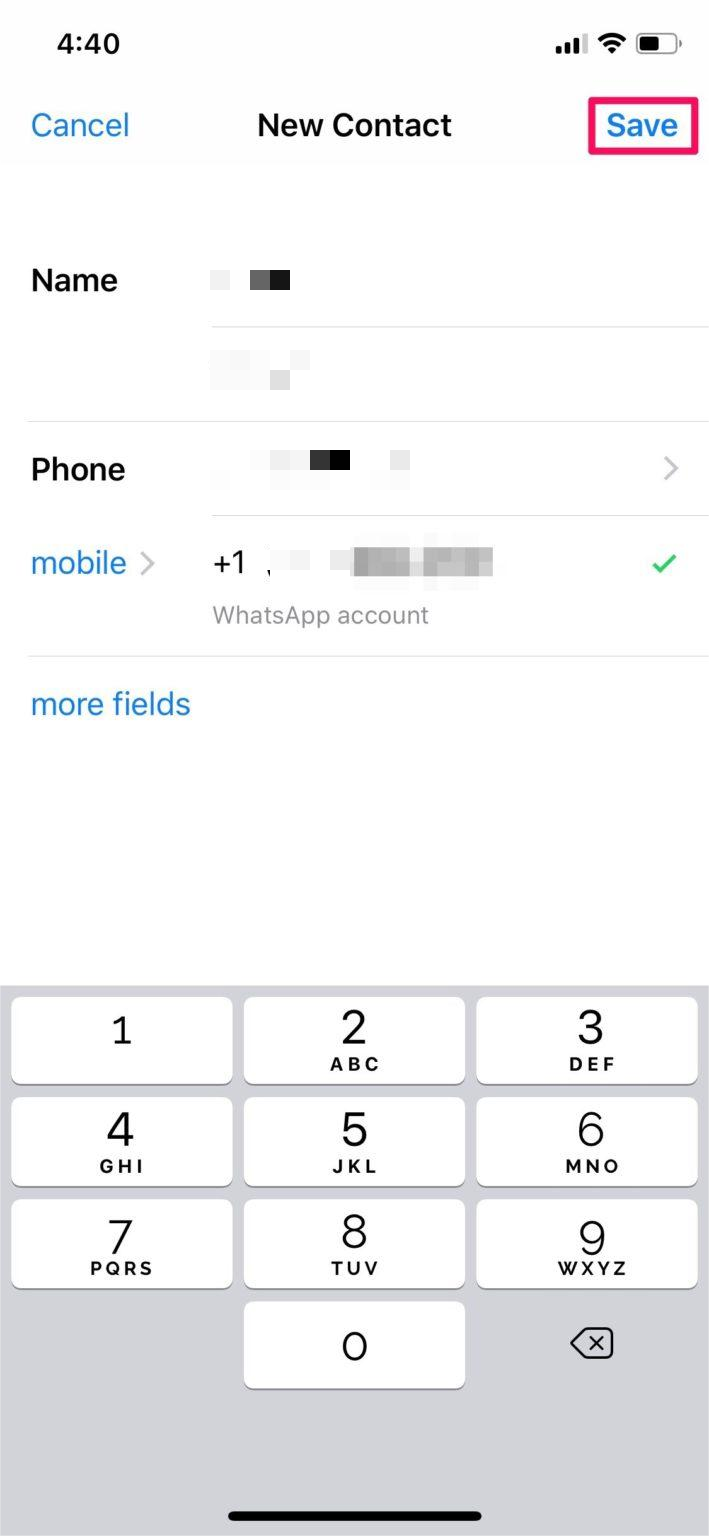Save the new contact
709x1536 pixels.
(x=641, y=125)
